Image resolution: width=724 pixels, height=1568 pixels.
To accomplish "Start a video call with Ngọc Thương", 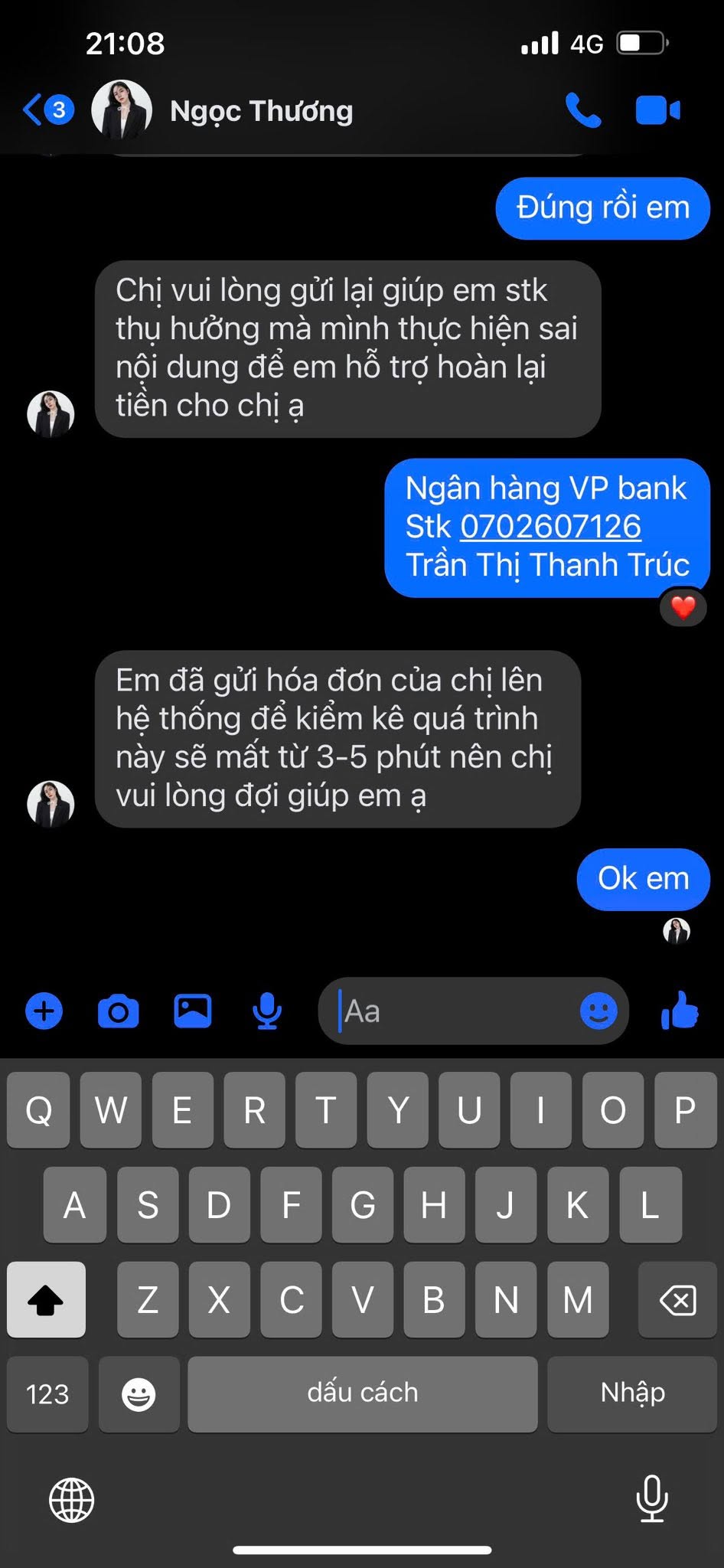I will (657, 111).
